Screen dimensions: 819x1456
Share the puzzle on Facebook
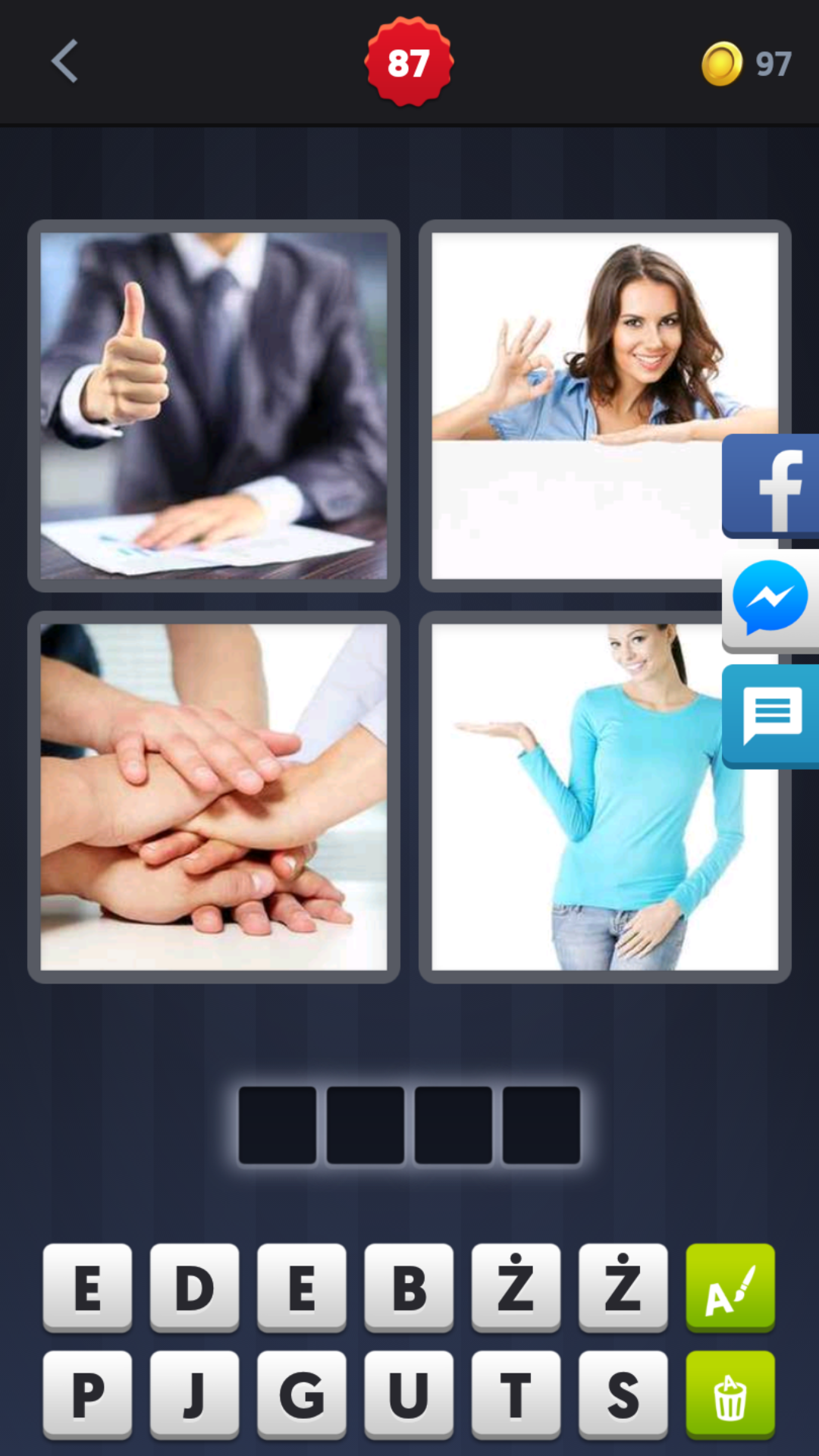[772, 486]
